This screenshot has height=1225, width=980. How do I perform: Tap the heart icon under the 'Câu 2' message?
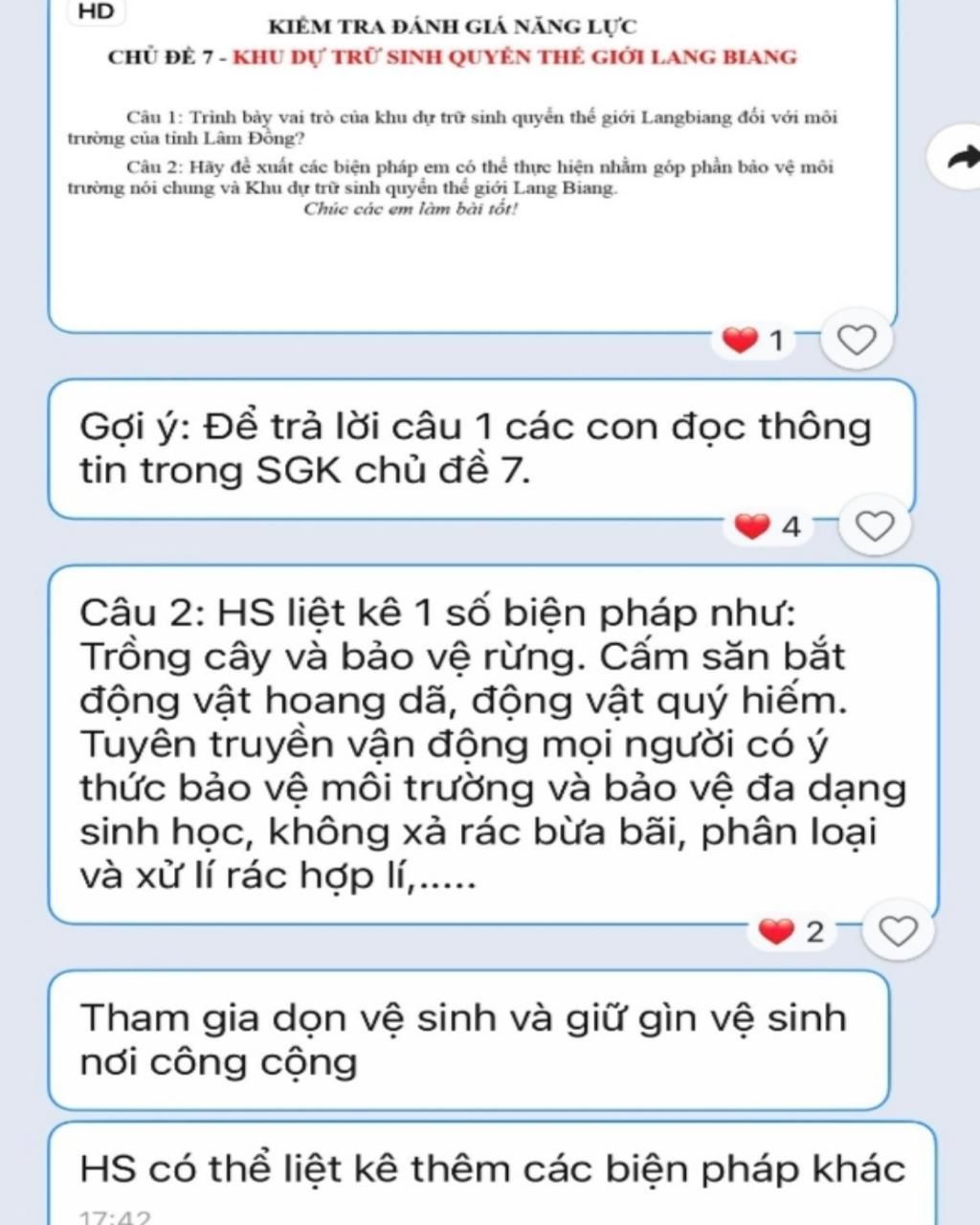pos(897,930)
